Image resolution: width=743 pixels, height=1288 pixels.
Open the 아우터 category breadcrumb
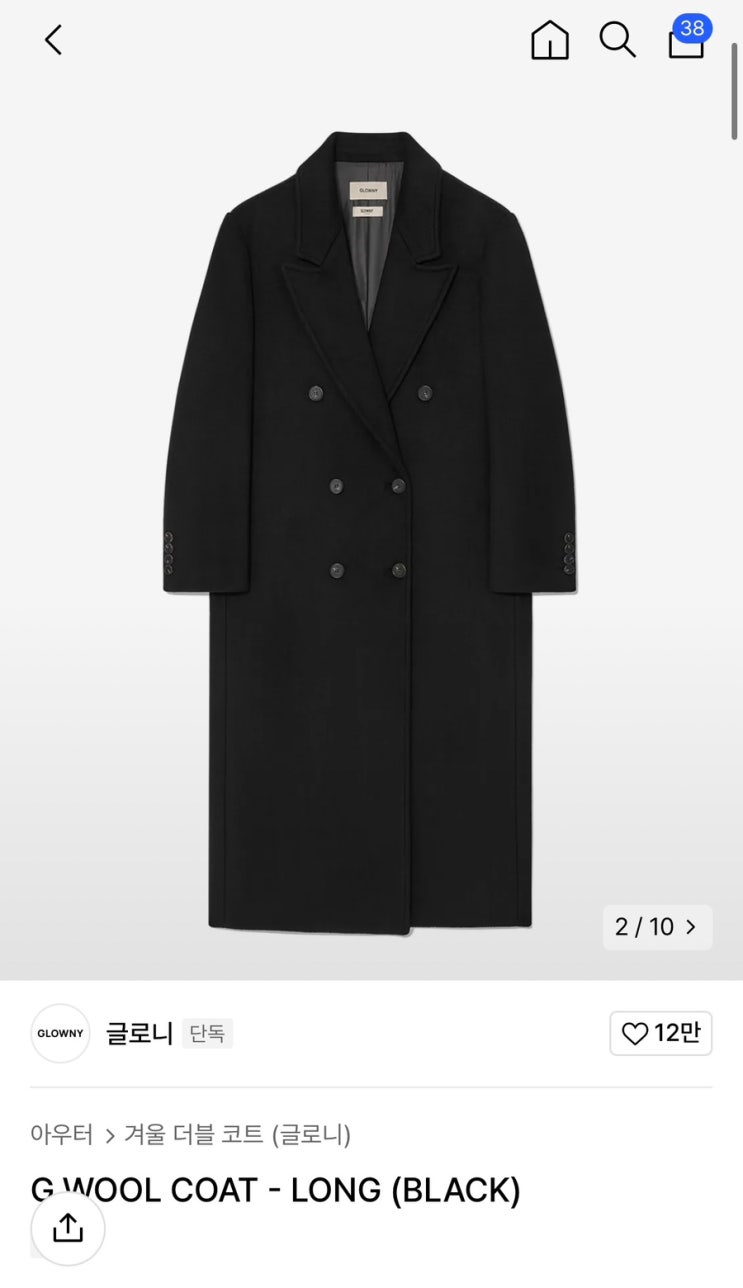tap(61, 1134)
